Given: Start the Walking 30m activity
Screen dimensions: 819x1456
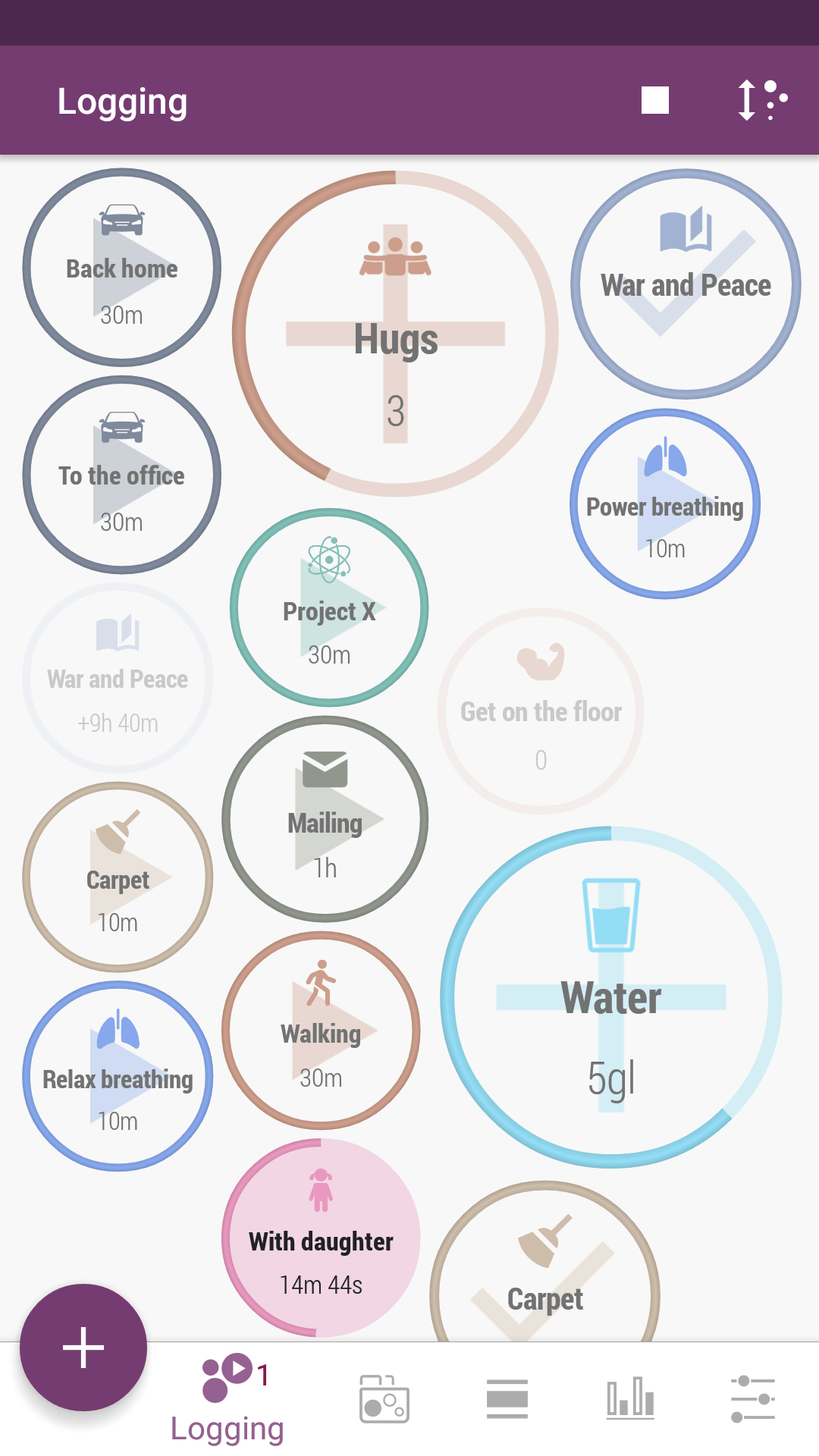Looking at the screenshot, I should click(x=321, y=1031).
